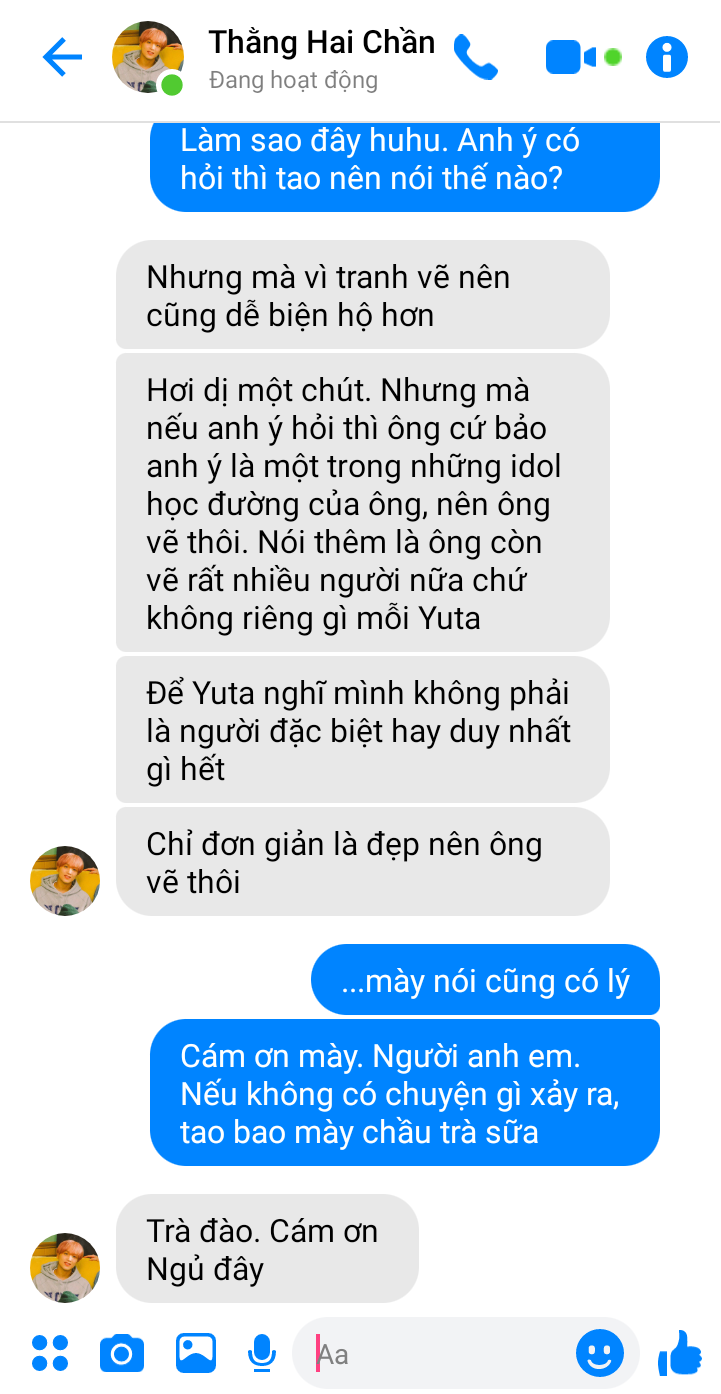Open conversation info
Image resolution: width=721 pixels, height=1394 pixels.
(667, 57)
